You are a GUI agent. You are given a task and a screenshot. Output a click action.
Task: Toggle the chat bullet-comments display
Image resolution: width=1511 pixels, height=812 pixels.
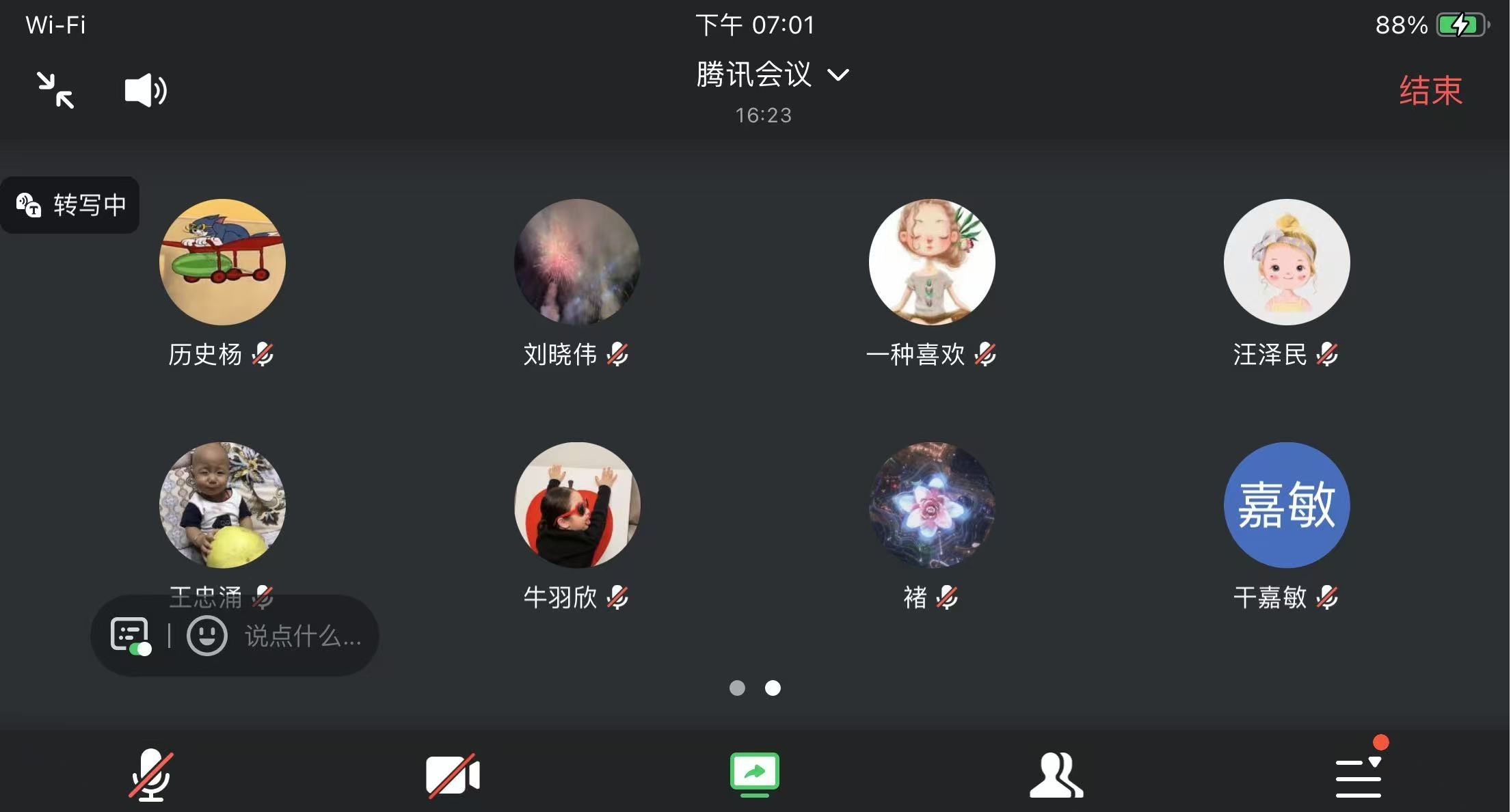pos(131,636)
